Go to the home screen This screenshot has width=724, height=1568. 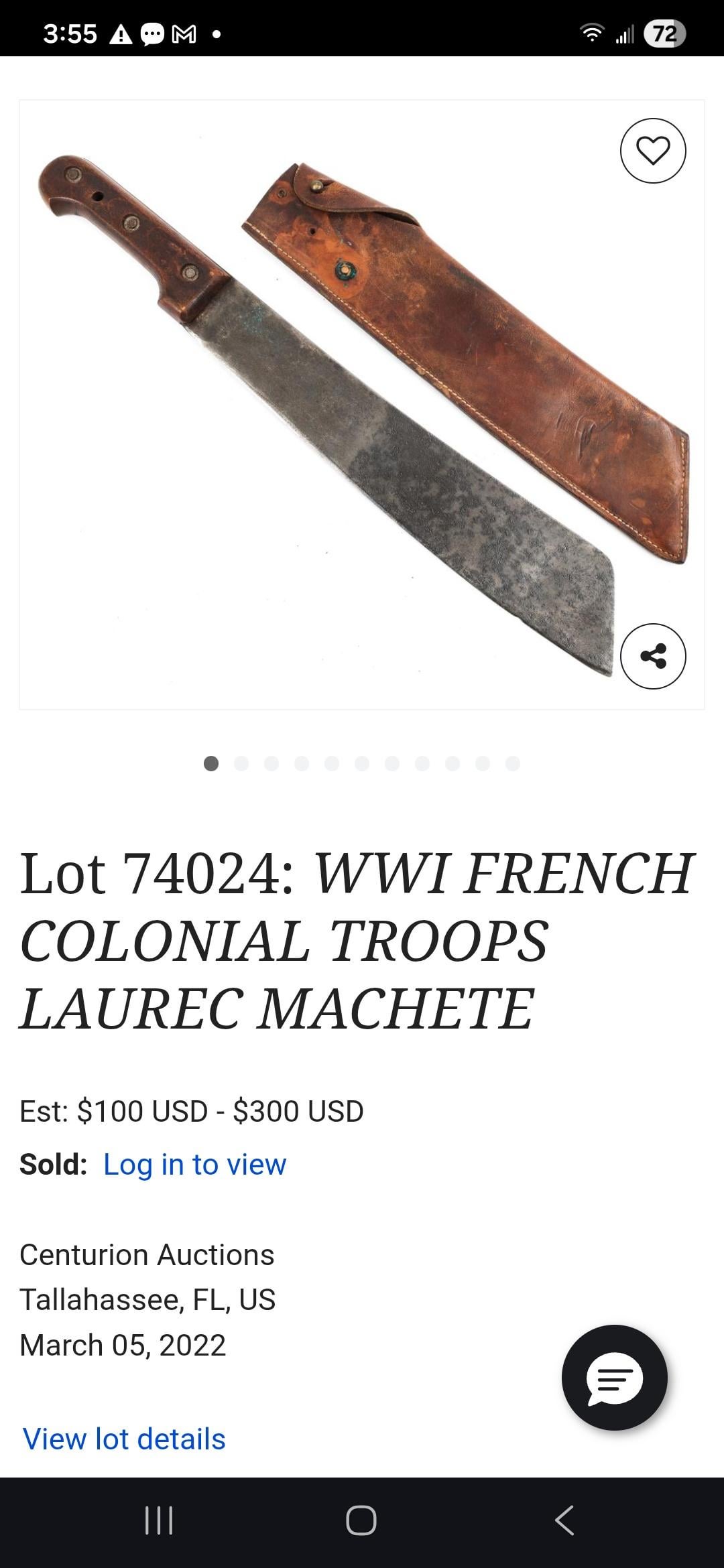tap(361, 1520)
